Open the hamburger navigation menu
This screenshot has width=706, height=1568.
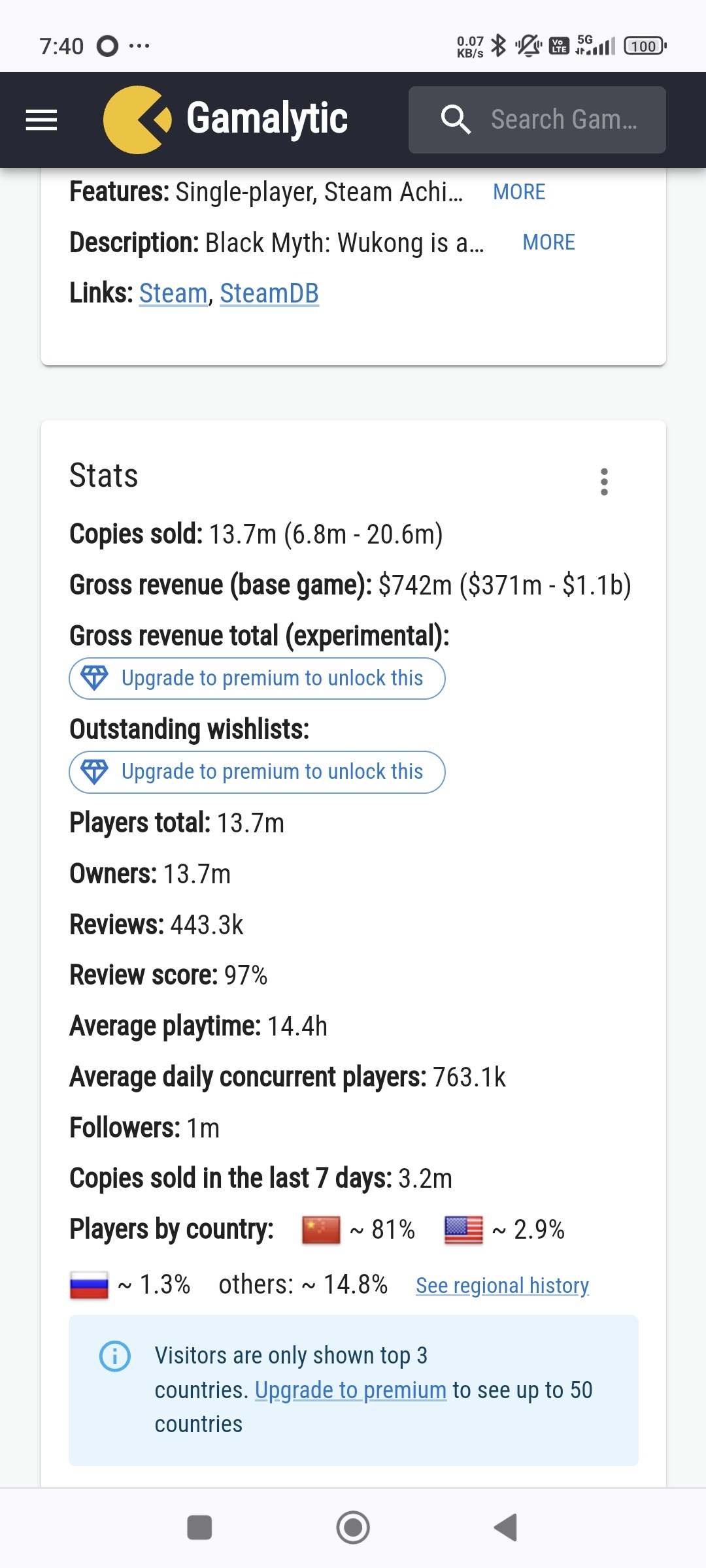(41, 120)
